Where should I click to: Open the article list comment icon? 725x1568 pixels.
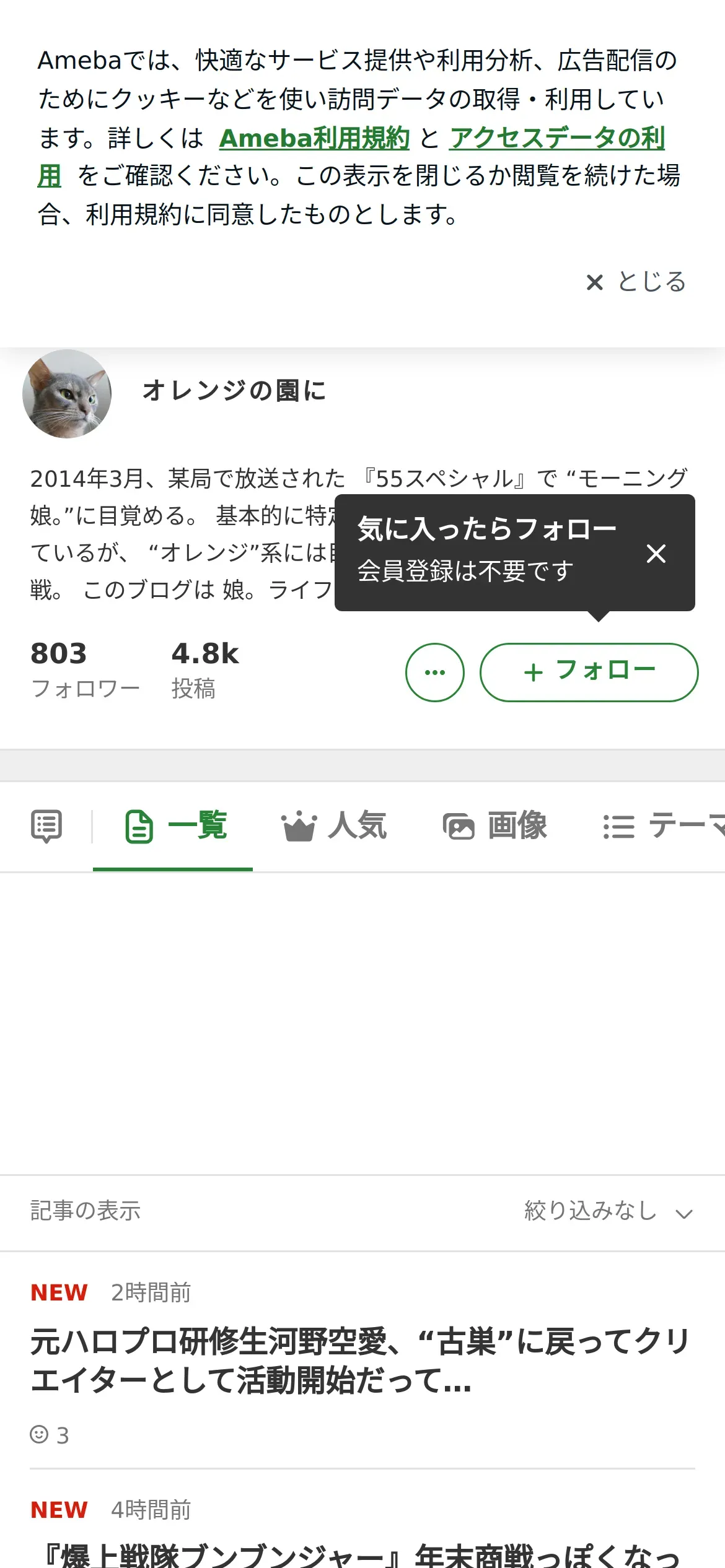tap(46, 826)
